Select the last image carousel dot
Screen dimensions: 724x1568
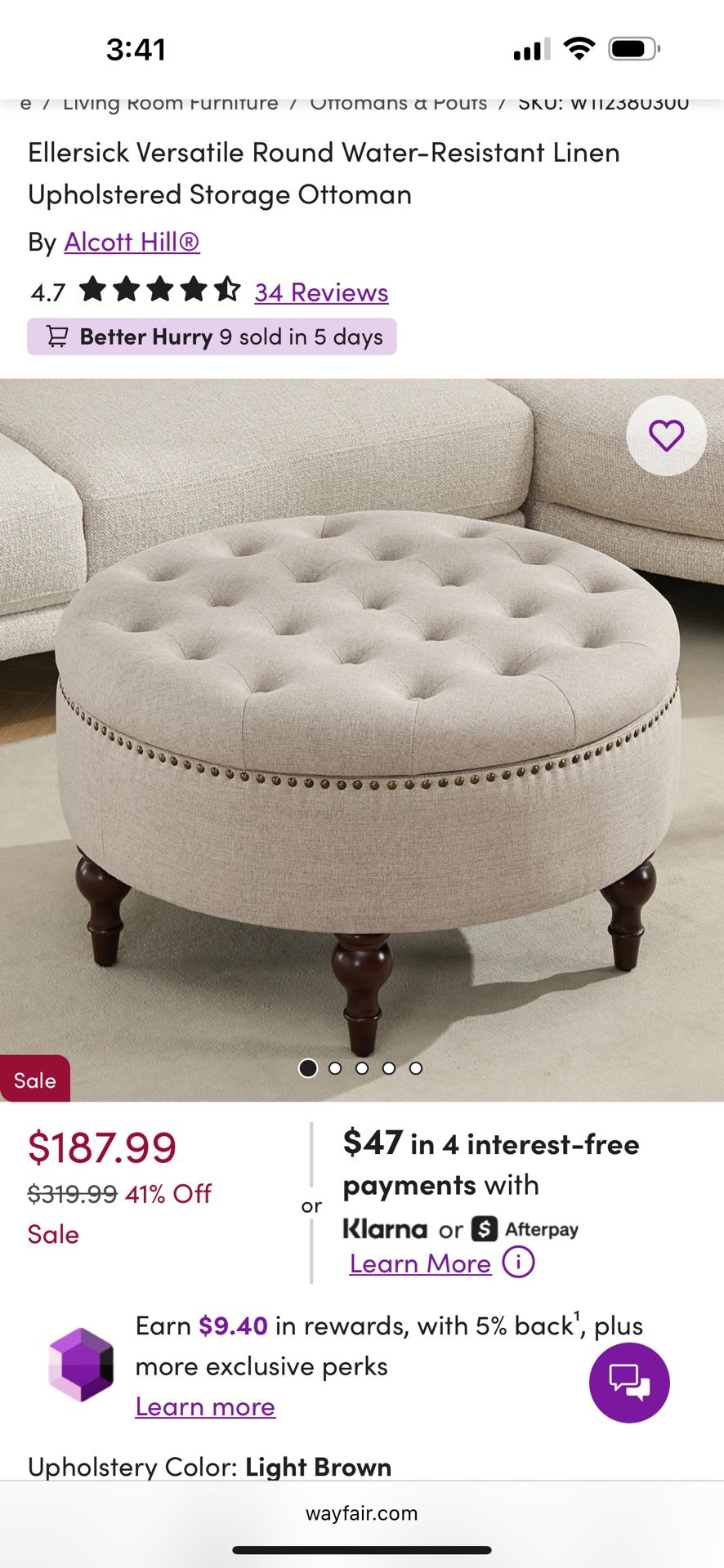coord(416,1068)
